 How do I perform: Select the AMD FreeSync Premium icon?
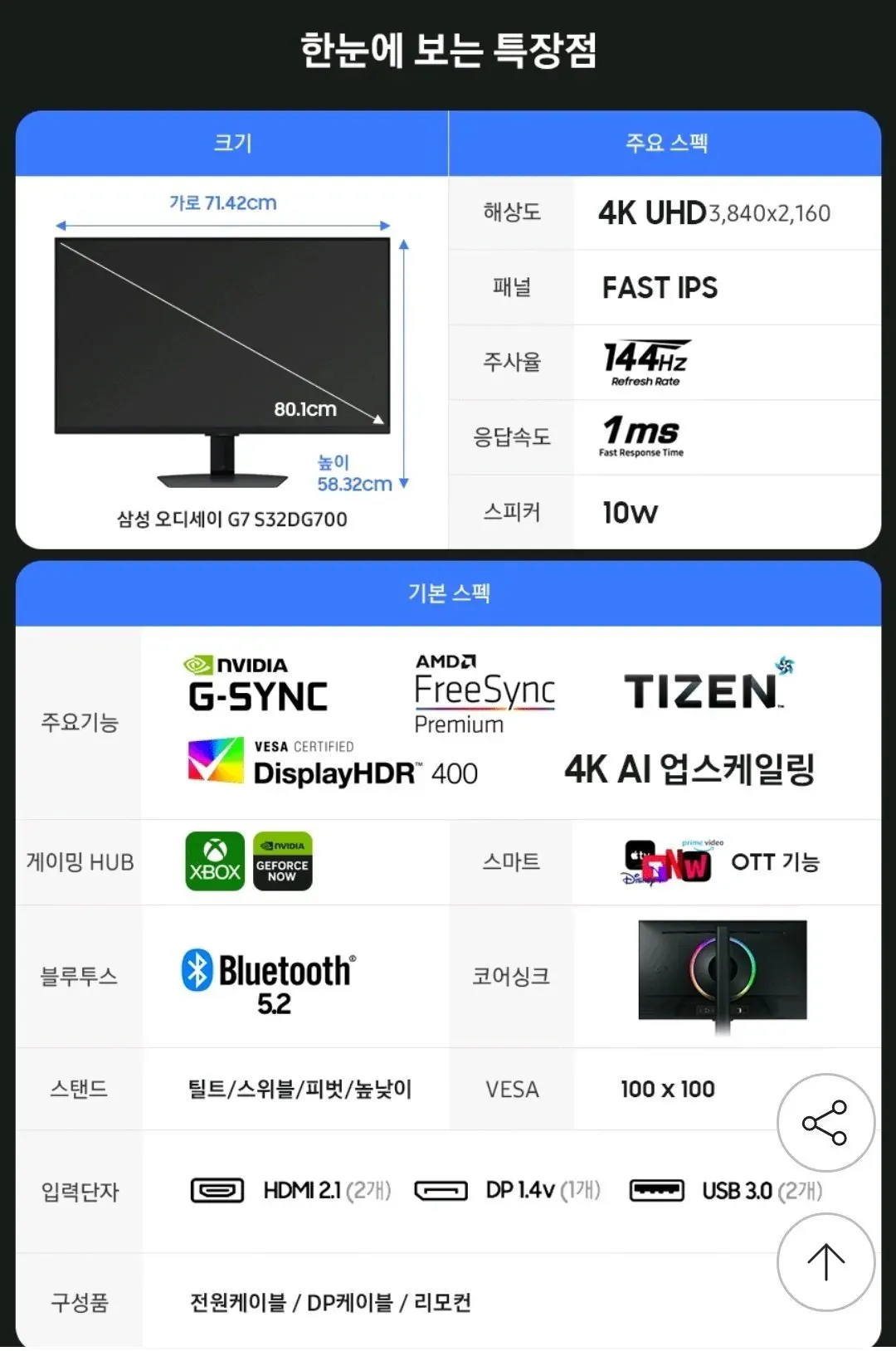(484, 691)
